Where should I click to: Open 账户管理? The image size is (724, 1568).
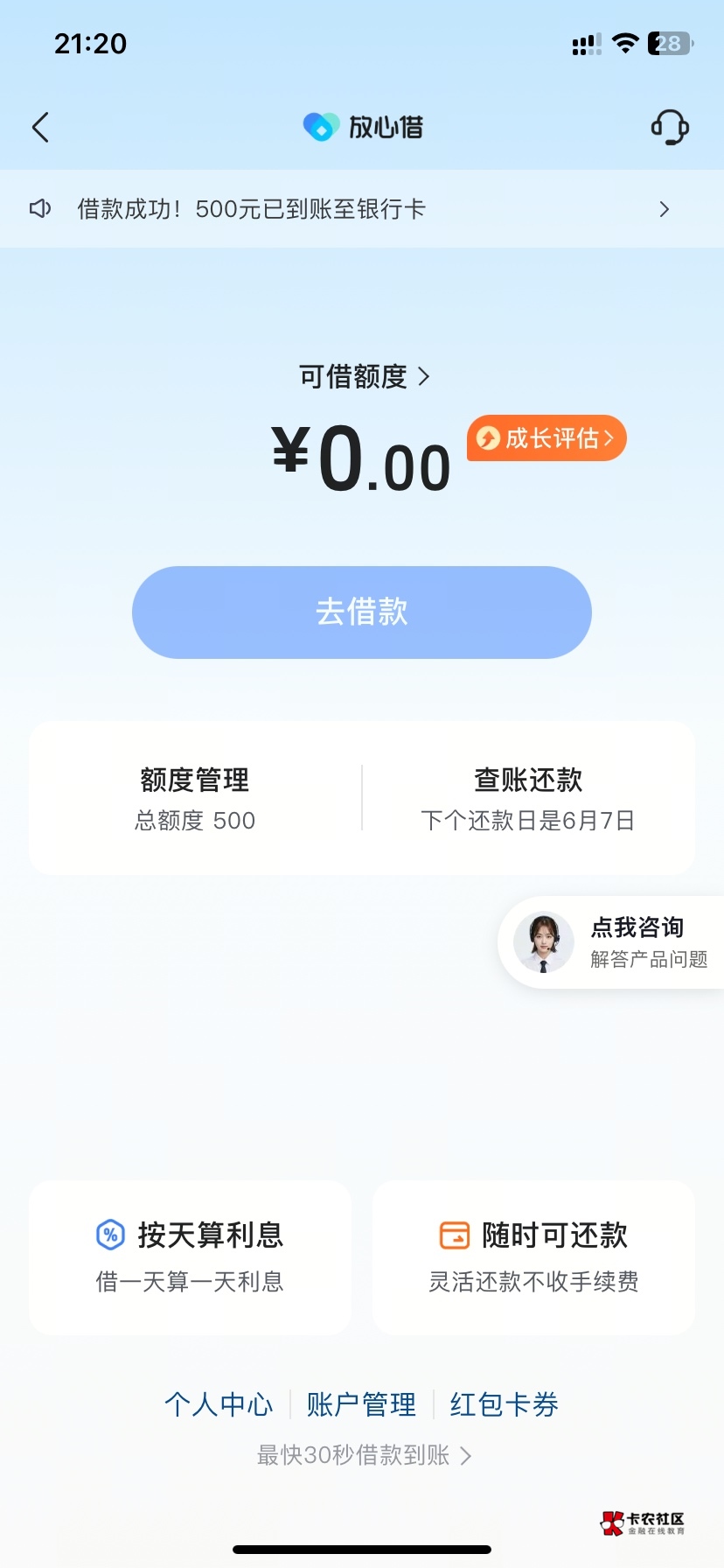[x=361, y=1404]
